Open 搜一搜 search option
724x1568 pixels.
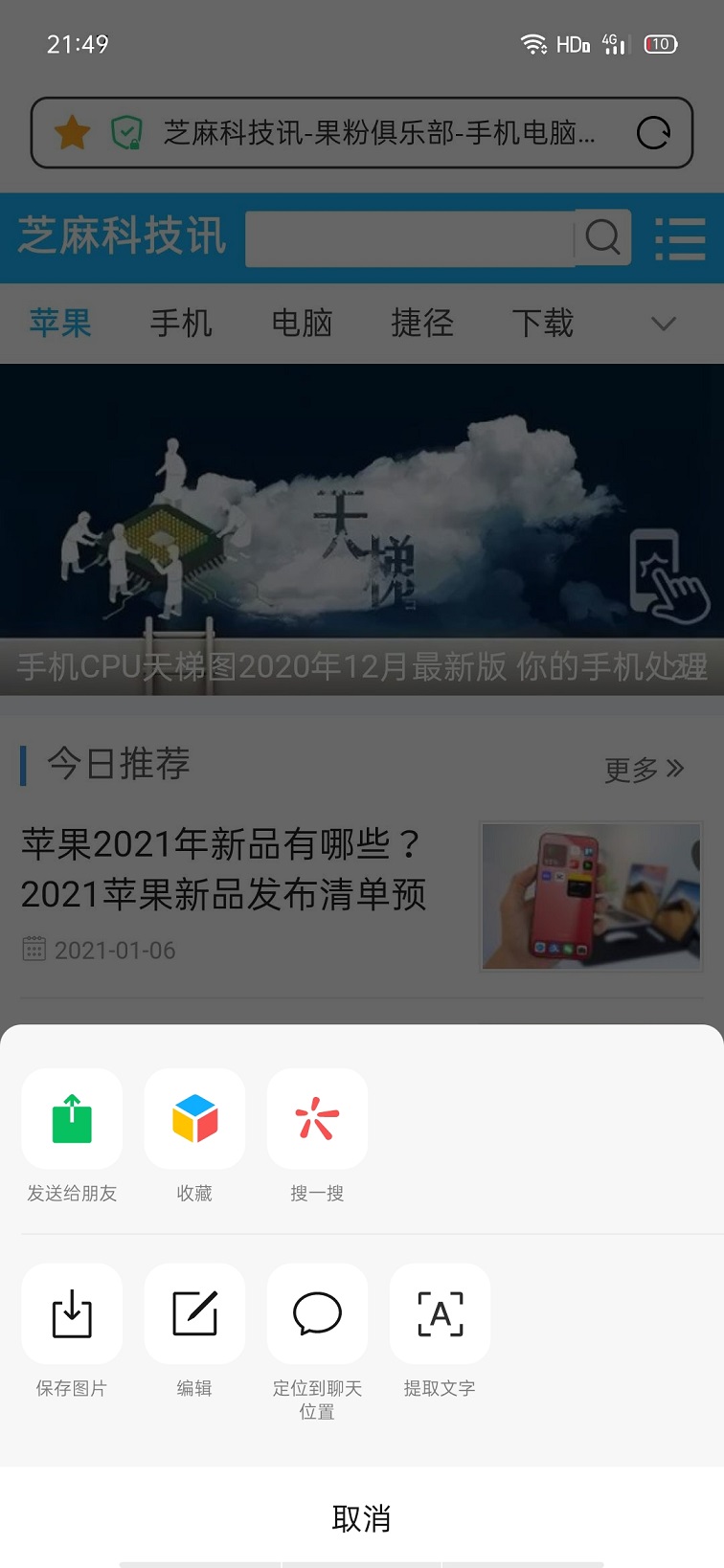(317, 1119)
